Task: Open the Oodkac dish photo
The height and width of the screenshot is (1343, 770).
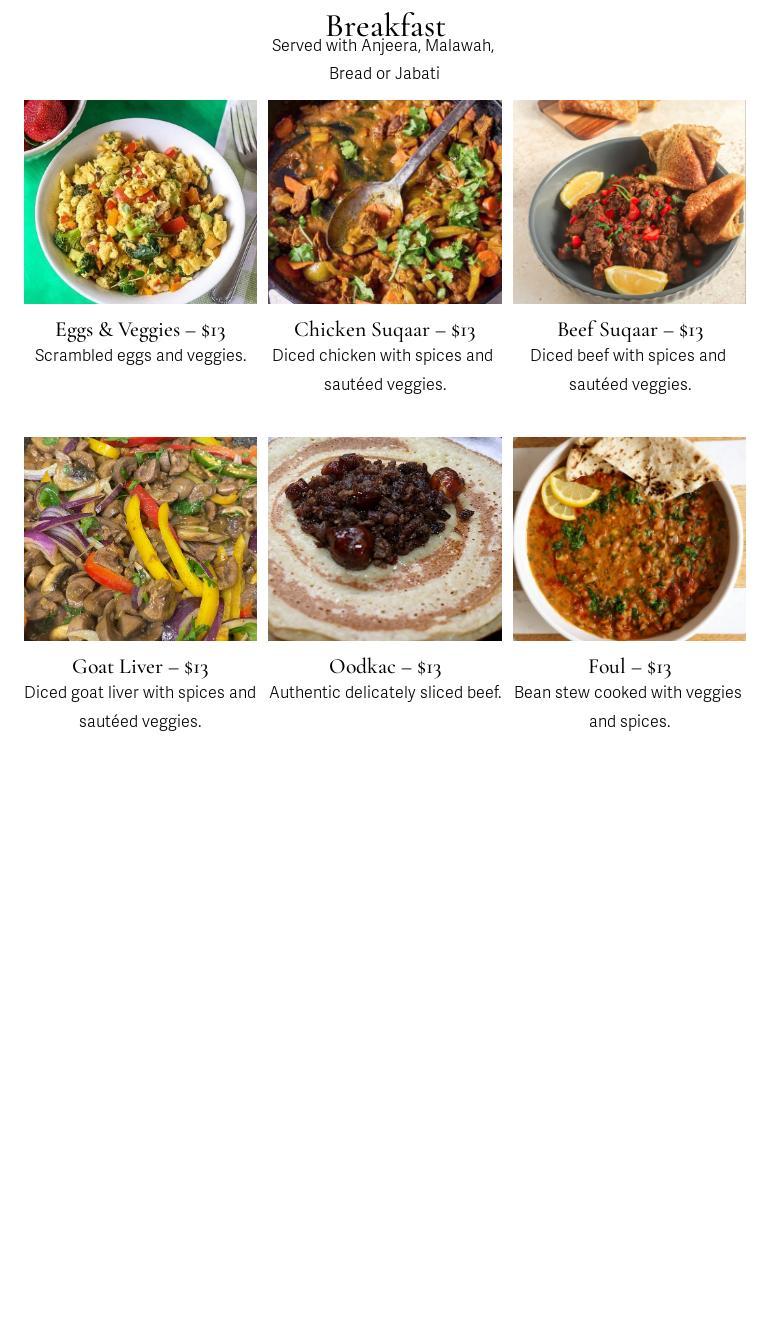Action: tap(385, 539)
